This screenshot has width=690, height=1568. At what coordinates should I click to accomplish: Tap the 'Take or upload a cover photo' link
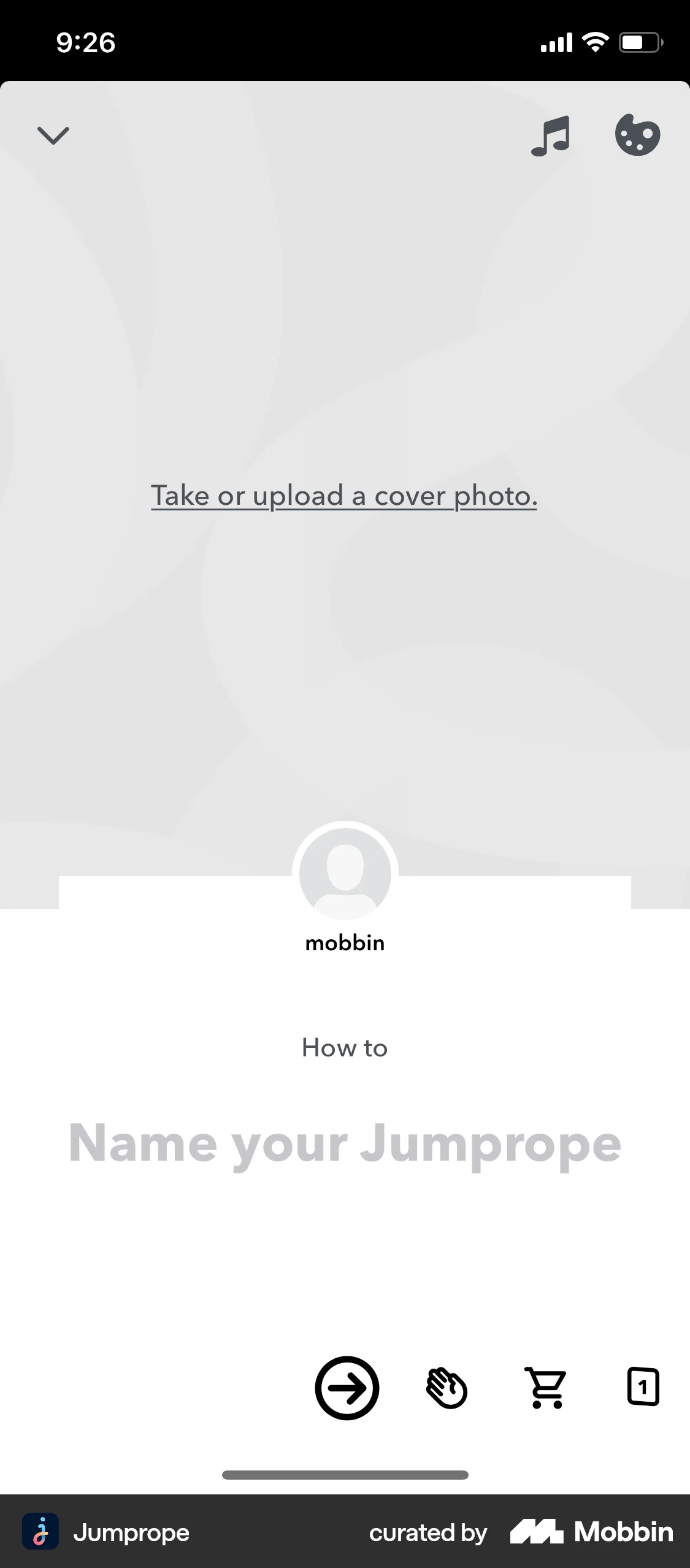click(344, 496)
